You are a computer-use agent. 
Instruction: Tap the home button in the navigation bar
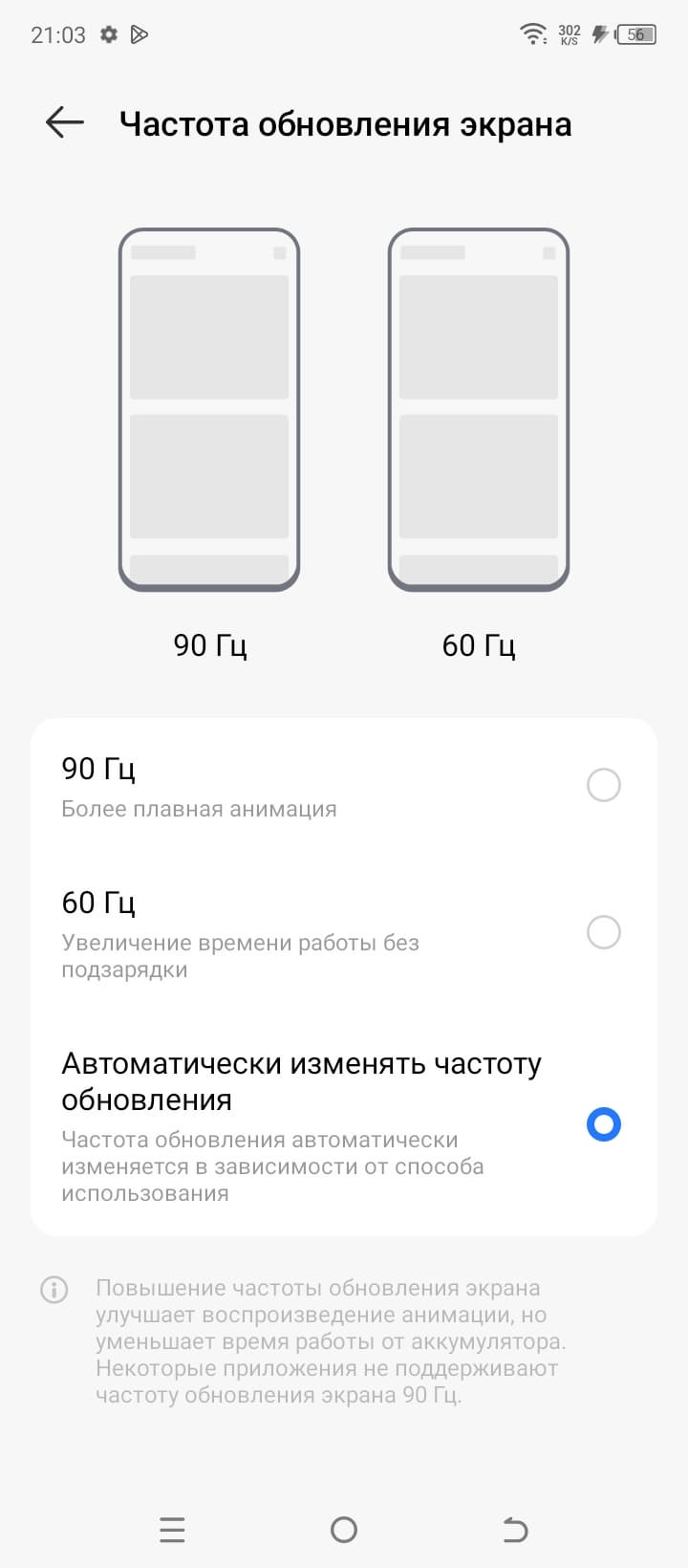tap(344, 1530)
